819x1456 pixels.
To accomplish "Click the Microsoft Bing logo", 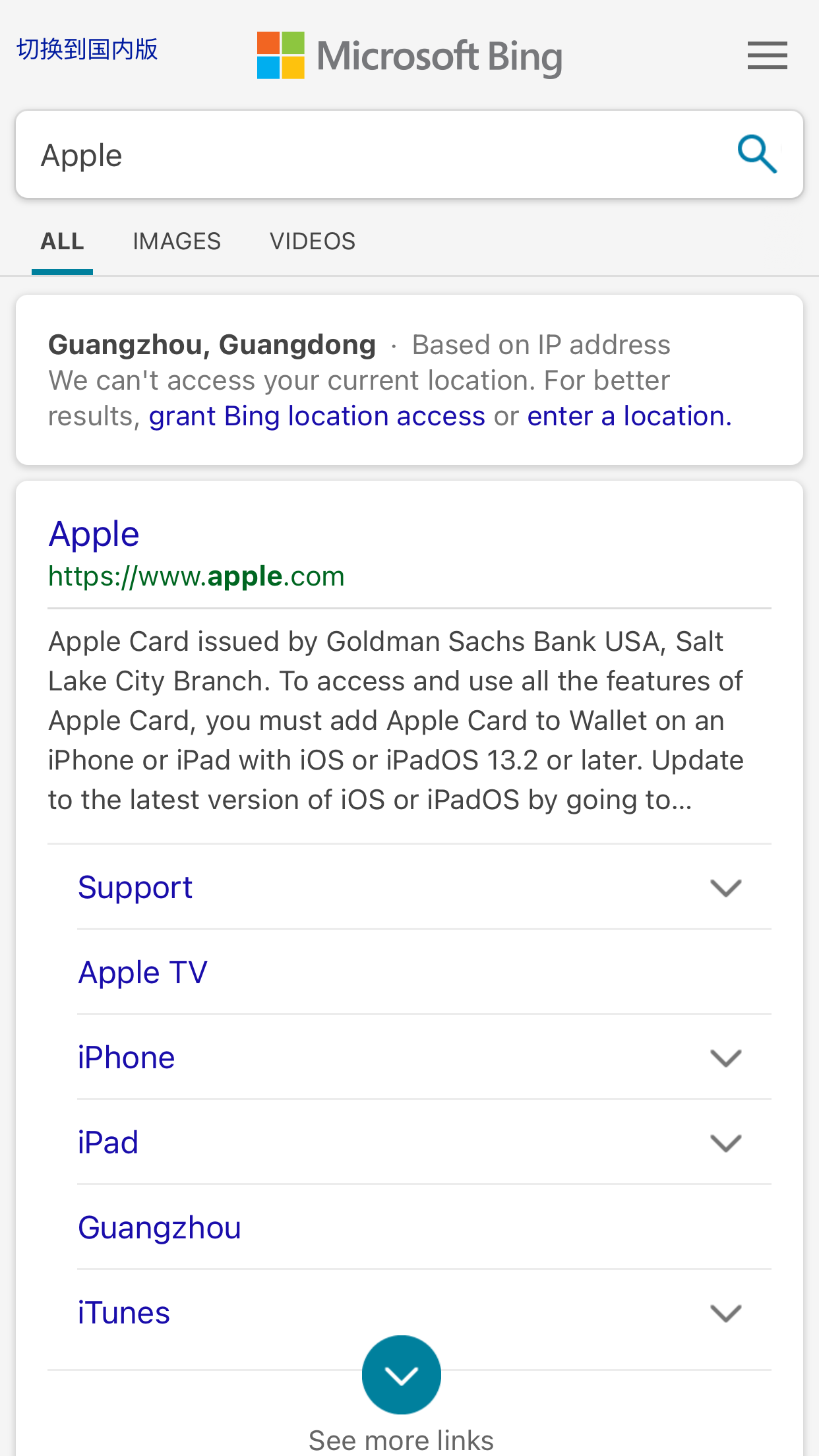I will [409, 55].
